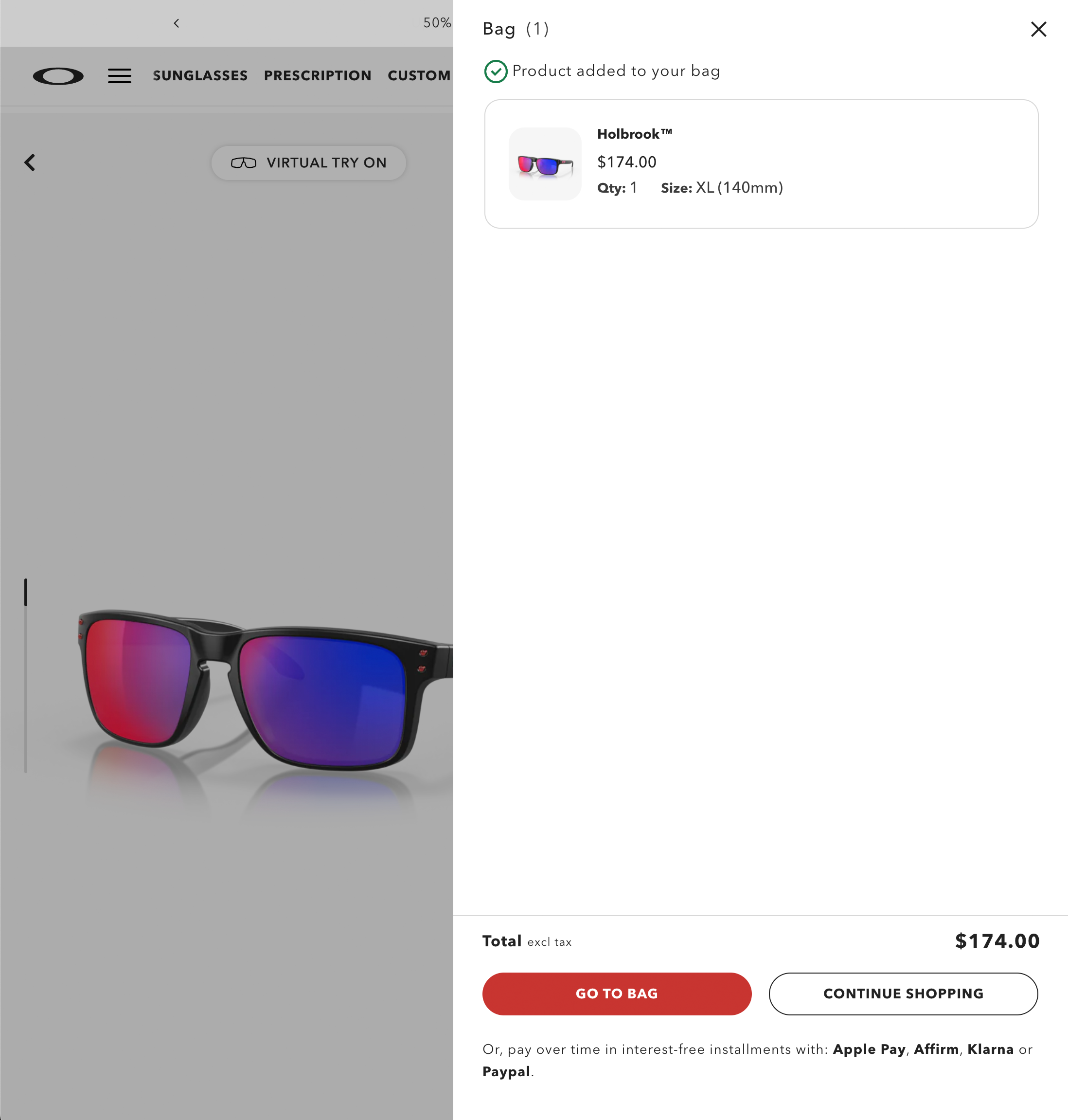Go to bag
Image resolution: width=1068 pixels, height=1120 pixels.
click(x=617, y=994)
